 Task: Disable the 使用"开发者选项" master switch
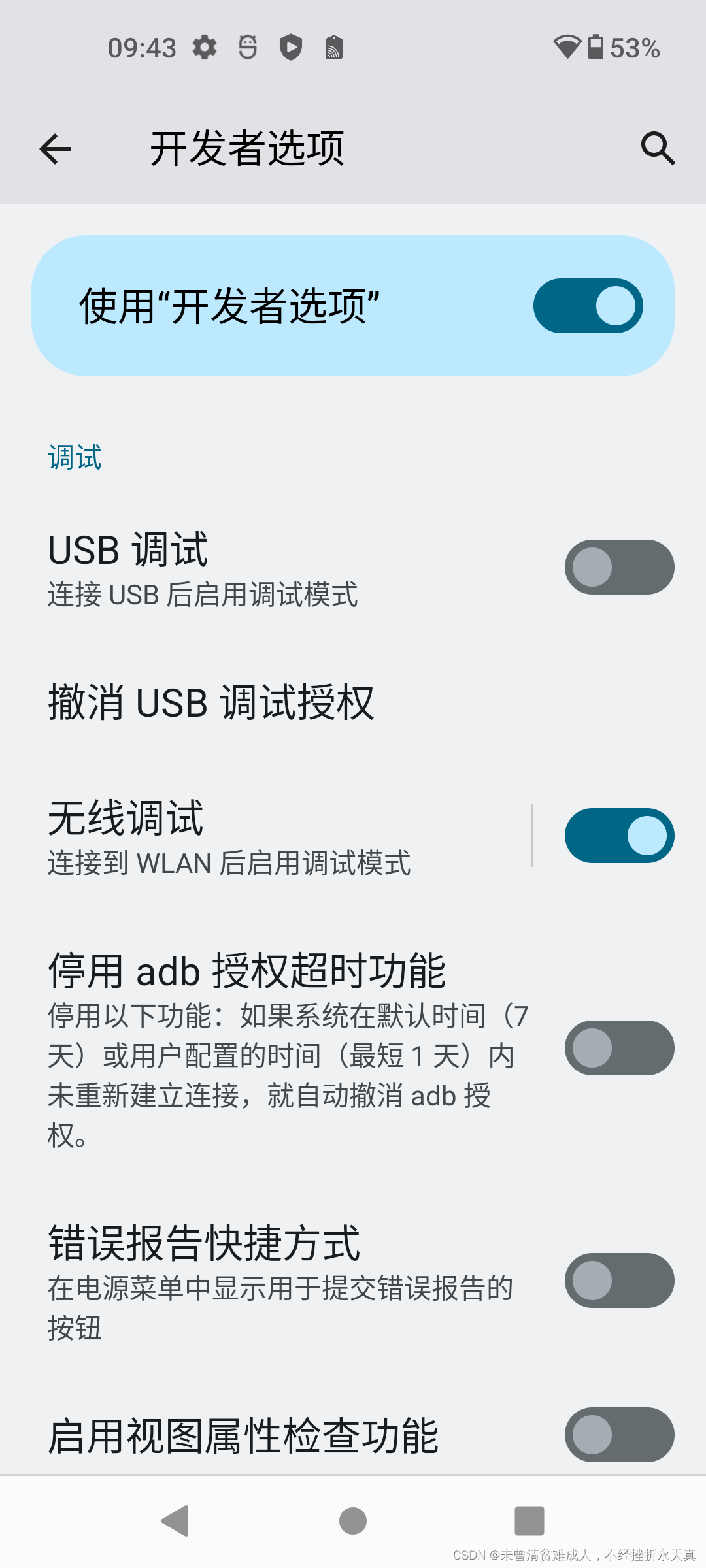[x=586, y=305]
